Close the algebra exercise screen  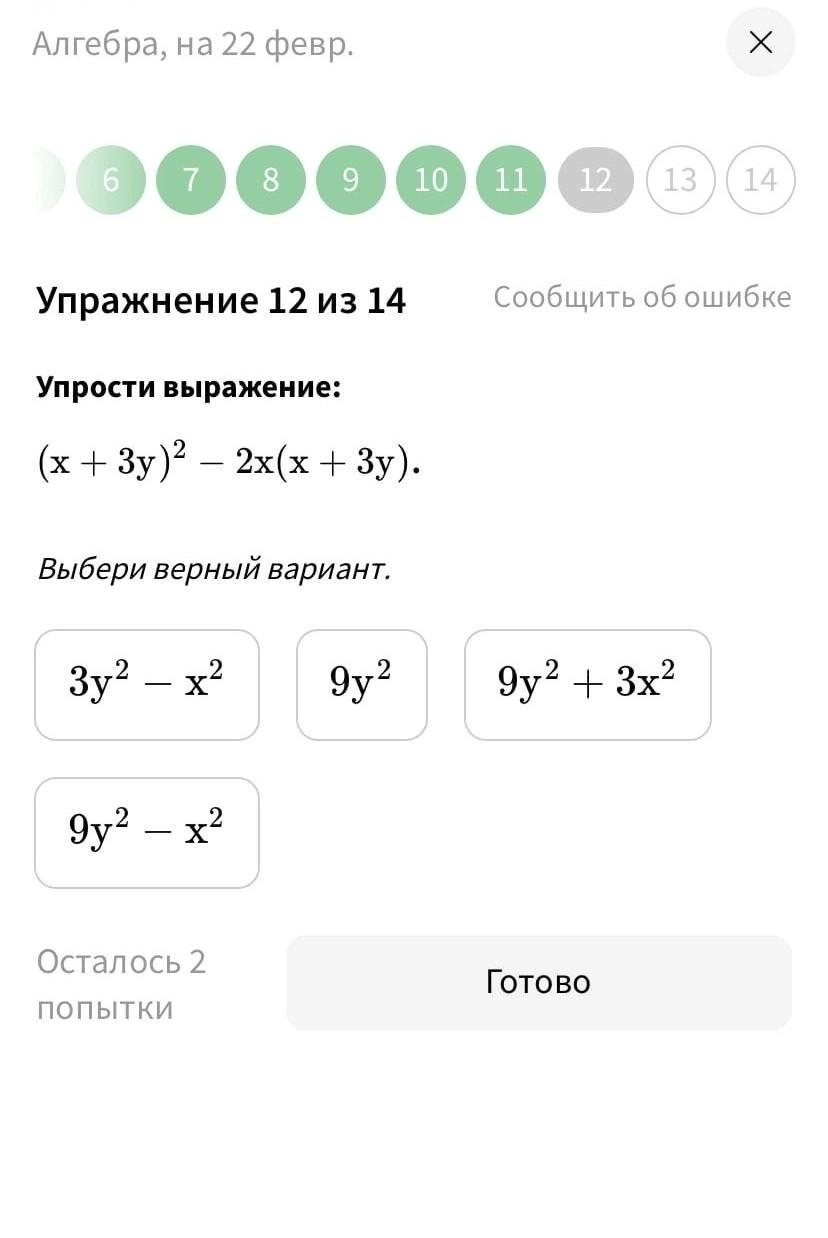coord(760,43)
